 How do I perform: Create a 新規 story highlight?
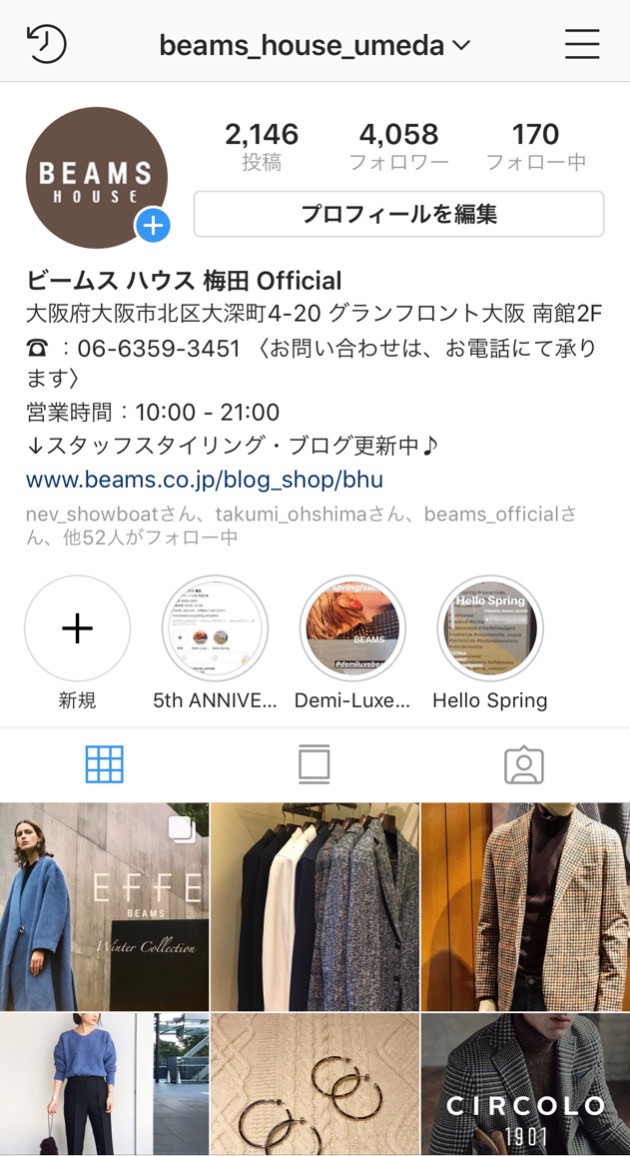point(77,628)
